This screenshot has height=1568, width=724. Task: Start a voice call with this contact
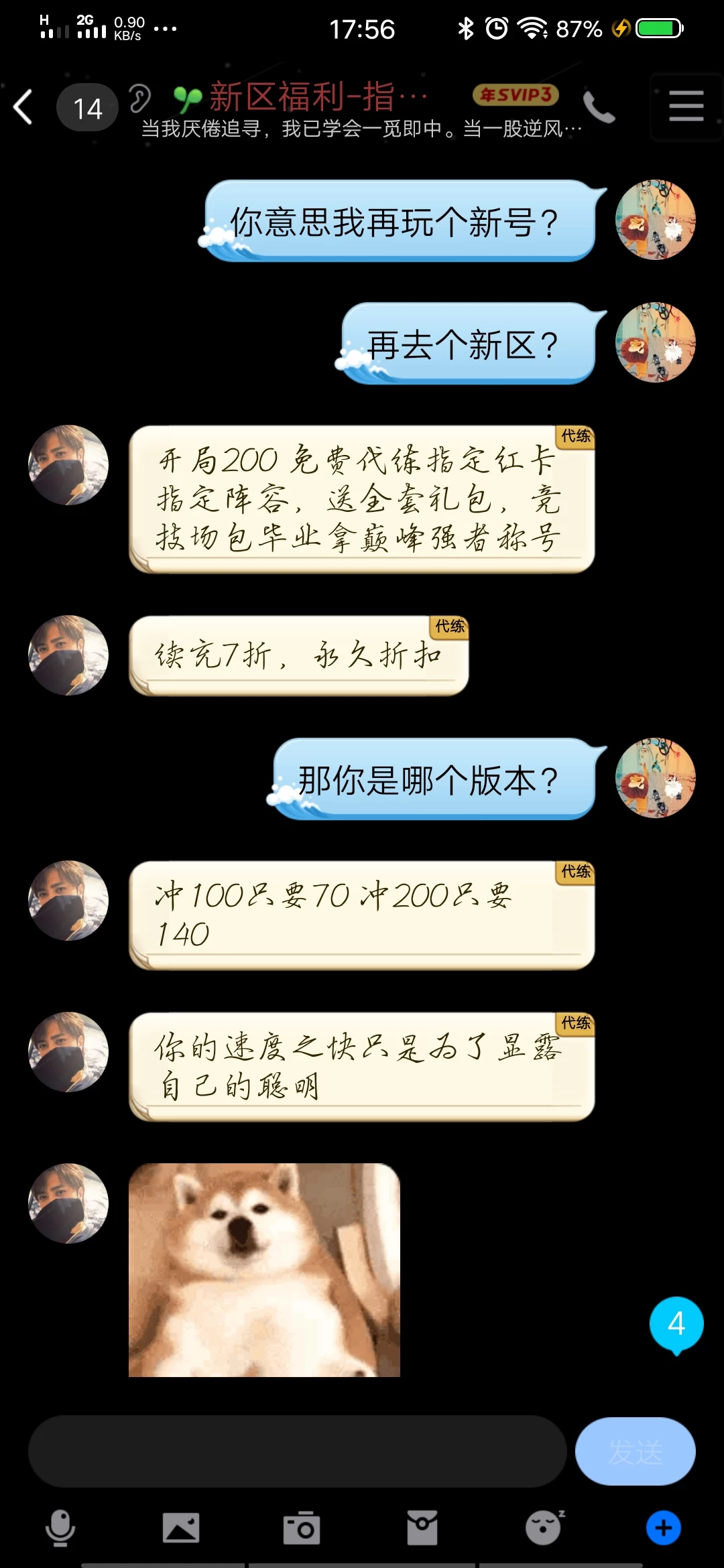click(x=598, y=107)
